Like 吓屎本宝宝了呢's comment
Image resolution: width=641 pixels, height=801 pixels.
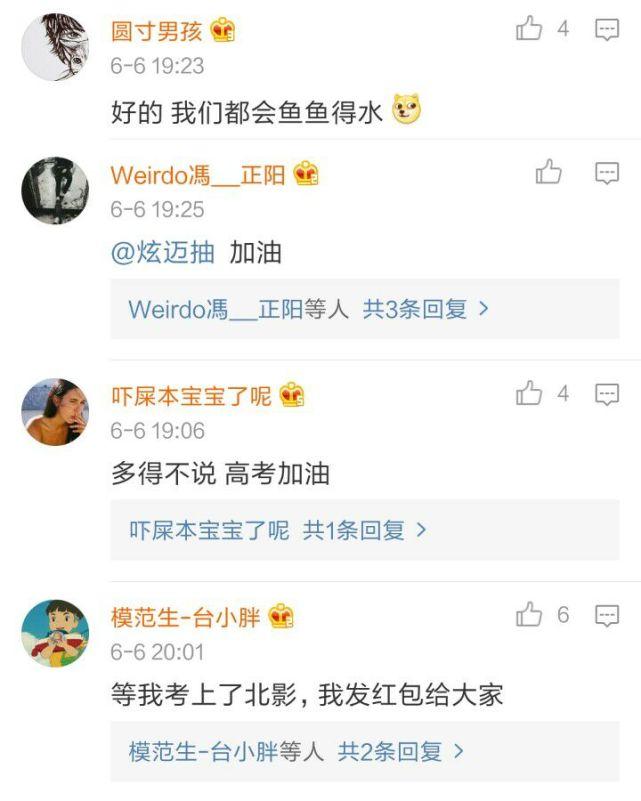coord(529,394)
